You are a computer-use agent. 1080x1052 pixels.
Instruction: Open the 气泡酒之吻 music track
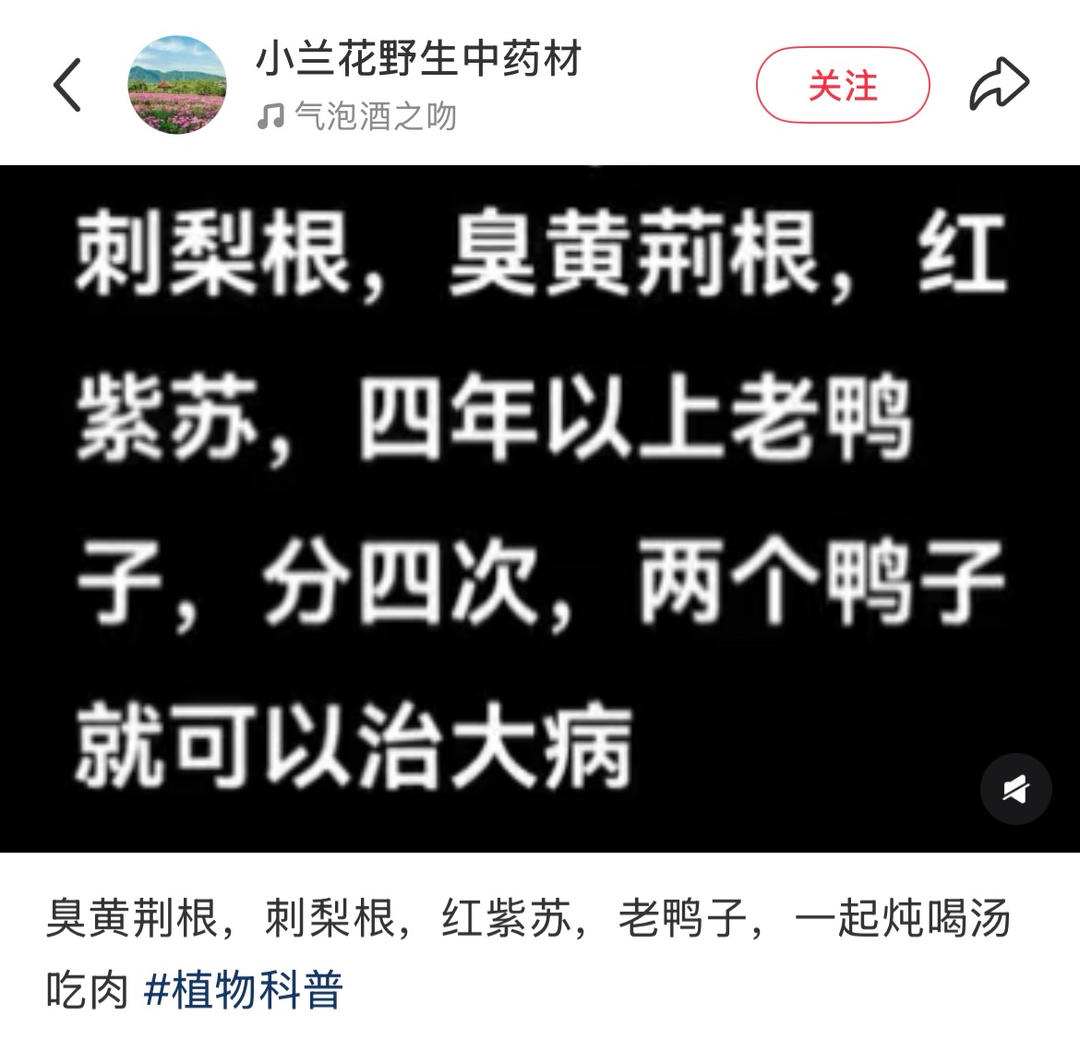(374, 117)
